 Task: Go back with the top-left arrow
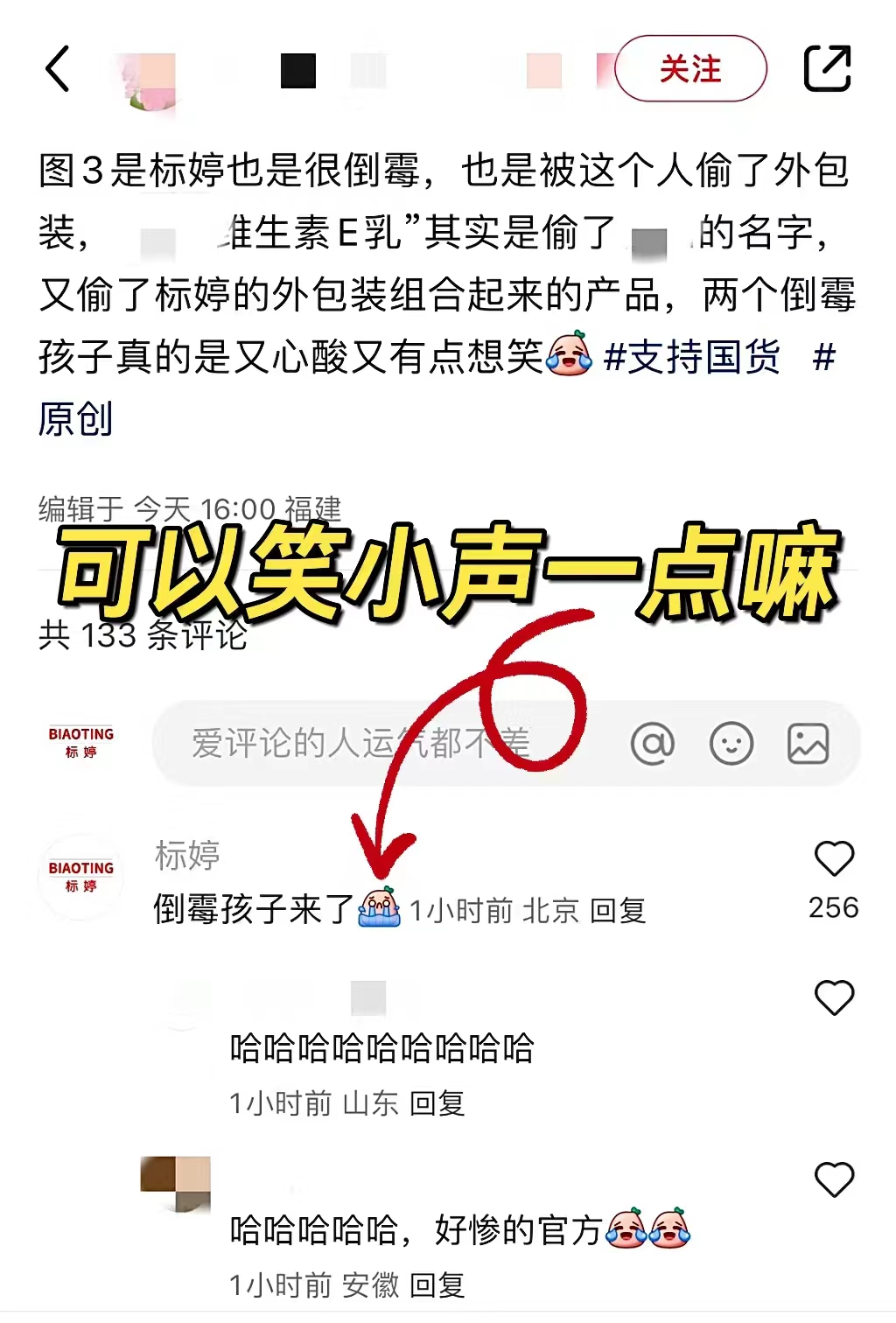point(58,69)
